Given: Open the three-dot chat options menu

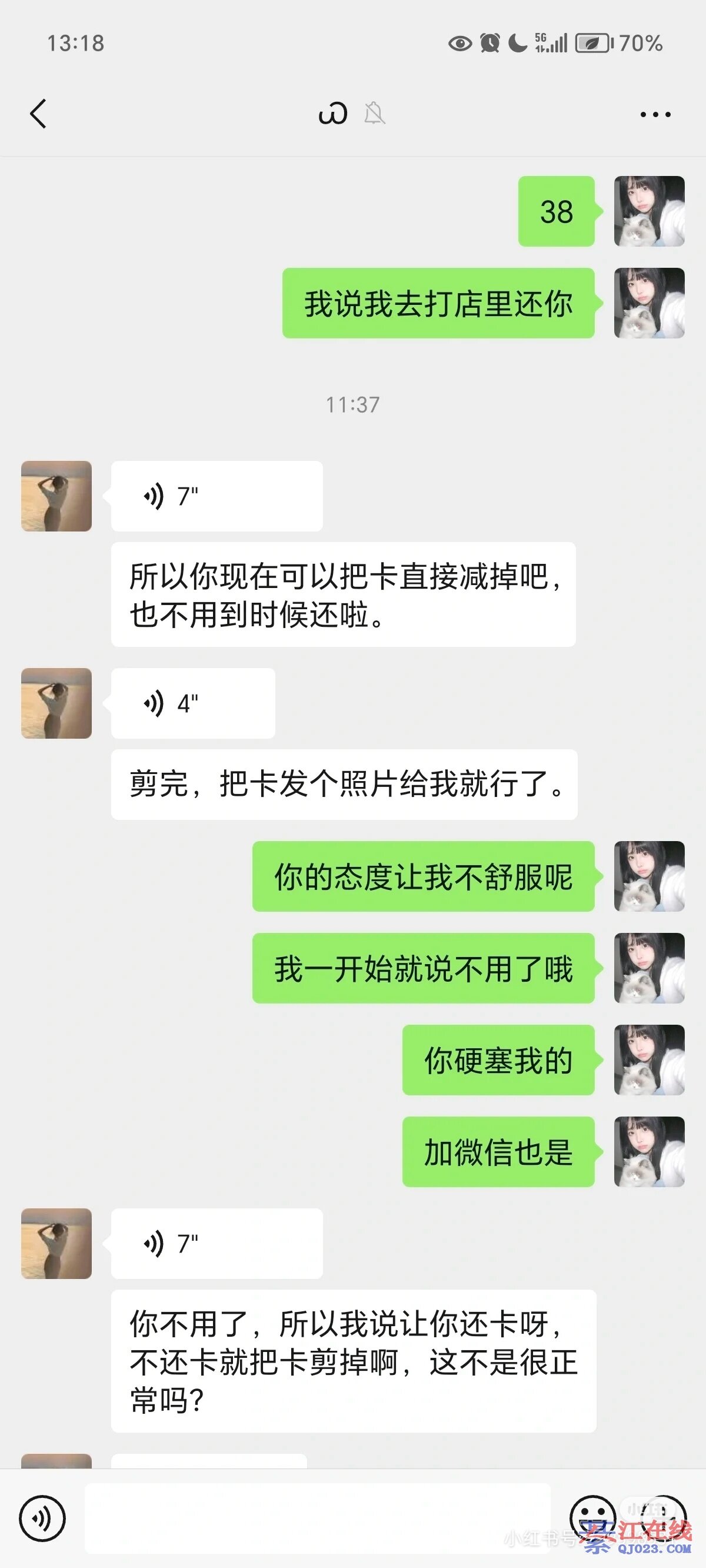Looking at the screenshot, I should (655, 114).
